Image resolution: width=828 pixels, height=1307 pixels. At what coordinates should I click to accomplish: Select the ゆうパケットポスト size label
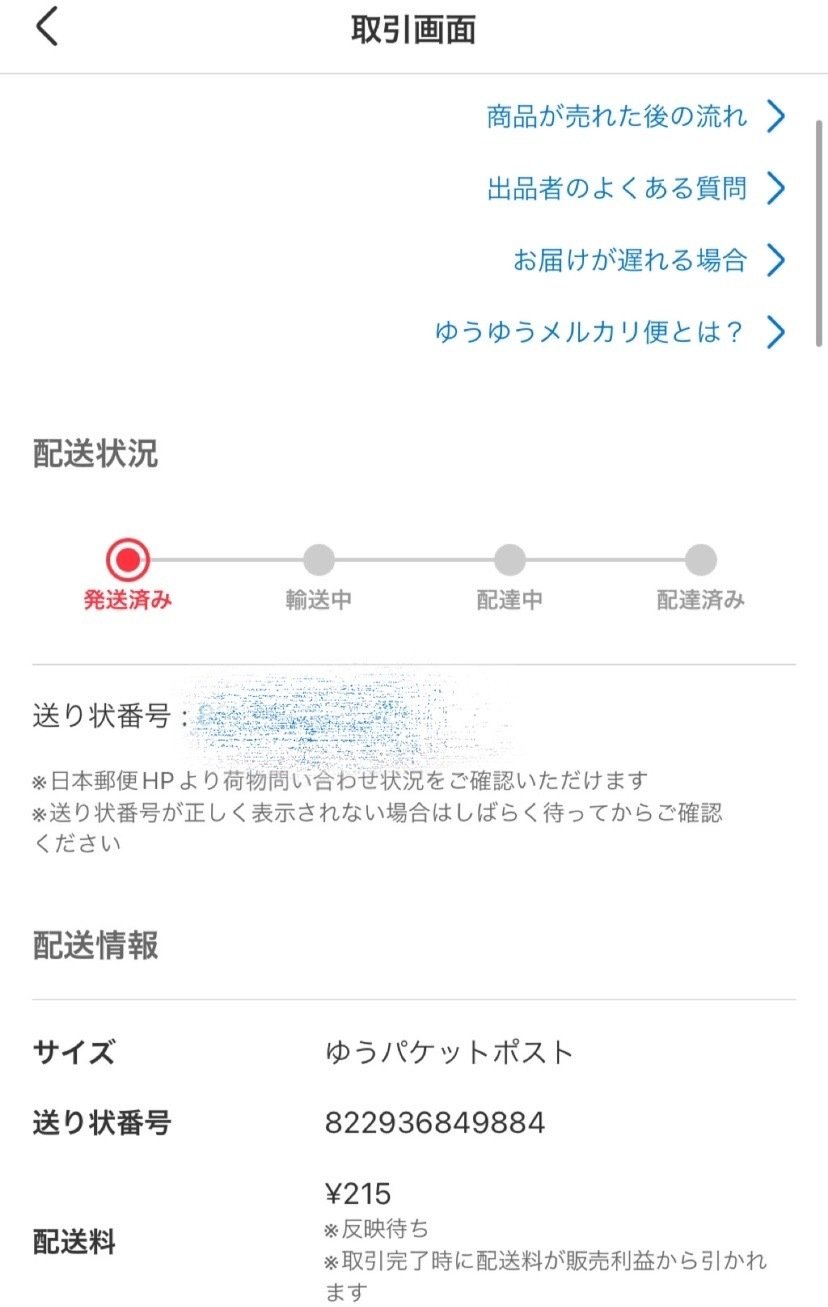(444, 1053)
